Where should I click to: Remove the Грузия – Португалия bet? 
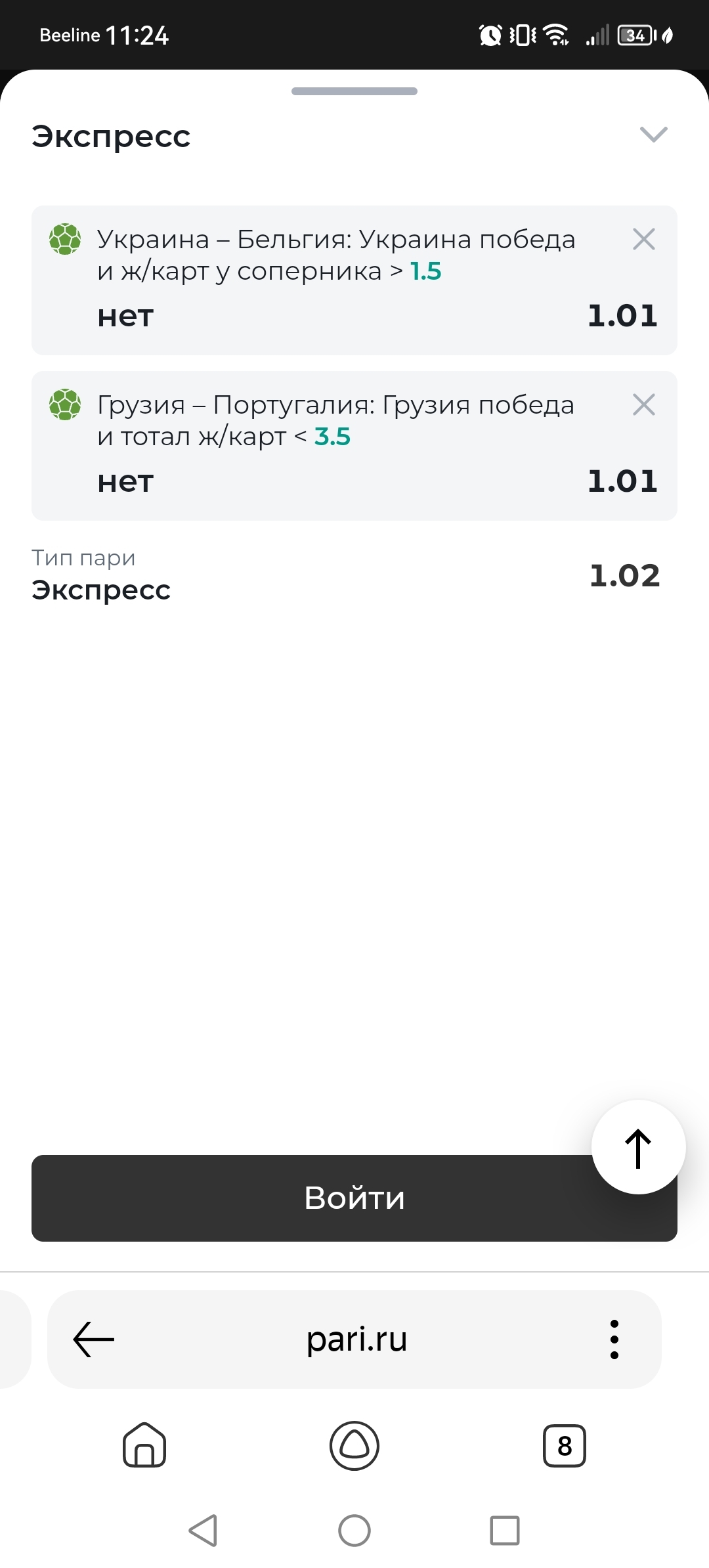[643, 404]
